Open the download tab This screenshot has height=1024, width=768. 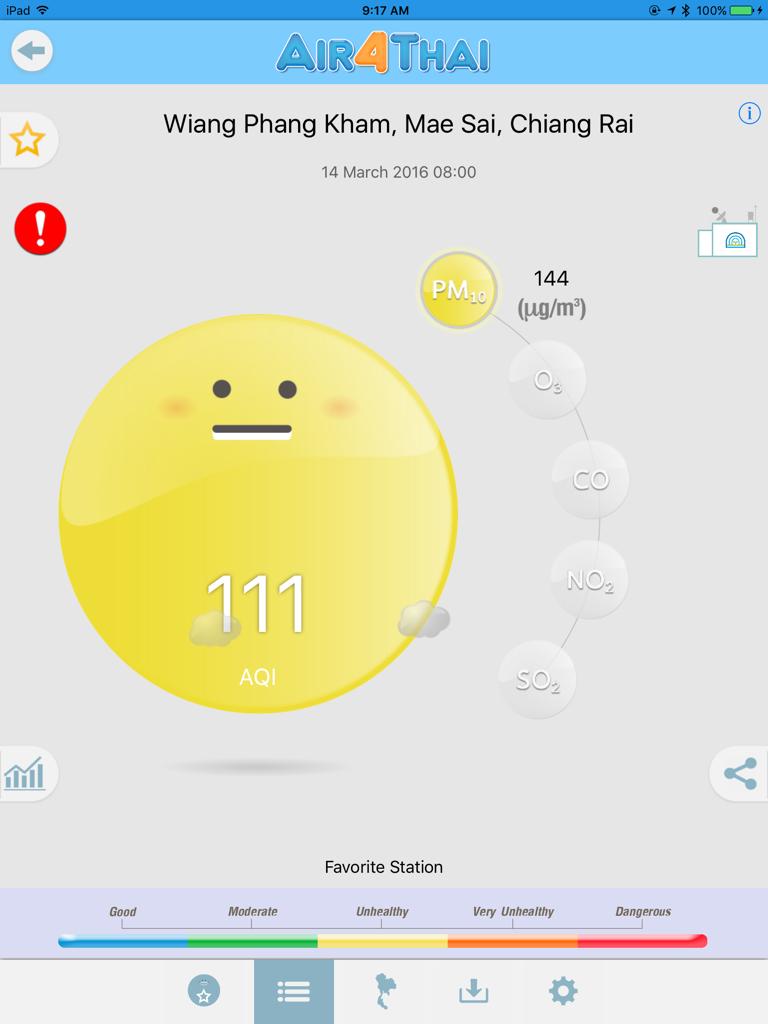(473, 991)
